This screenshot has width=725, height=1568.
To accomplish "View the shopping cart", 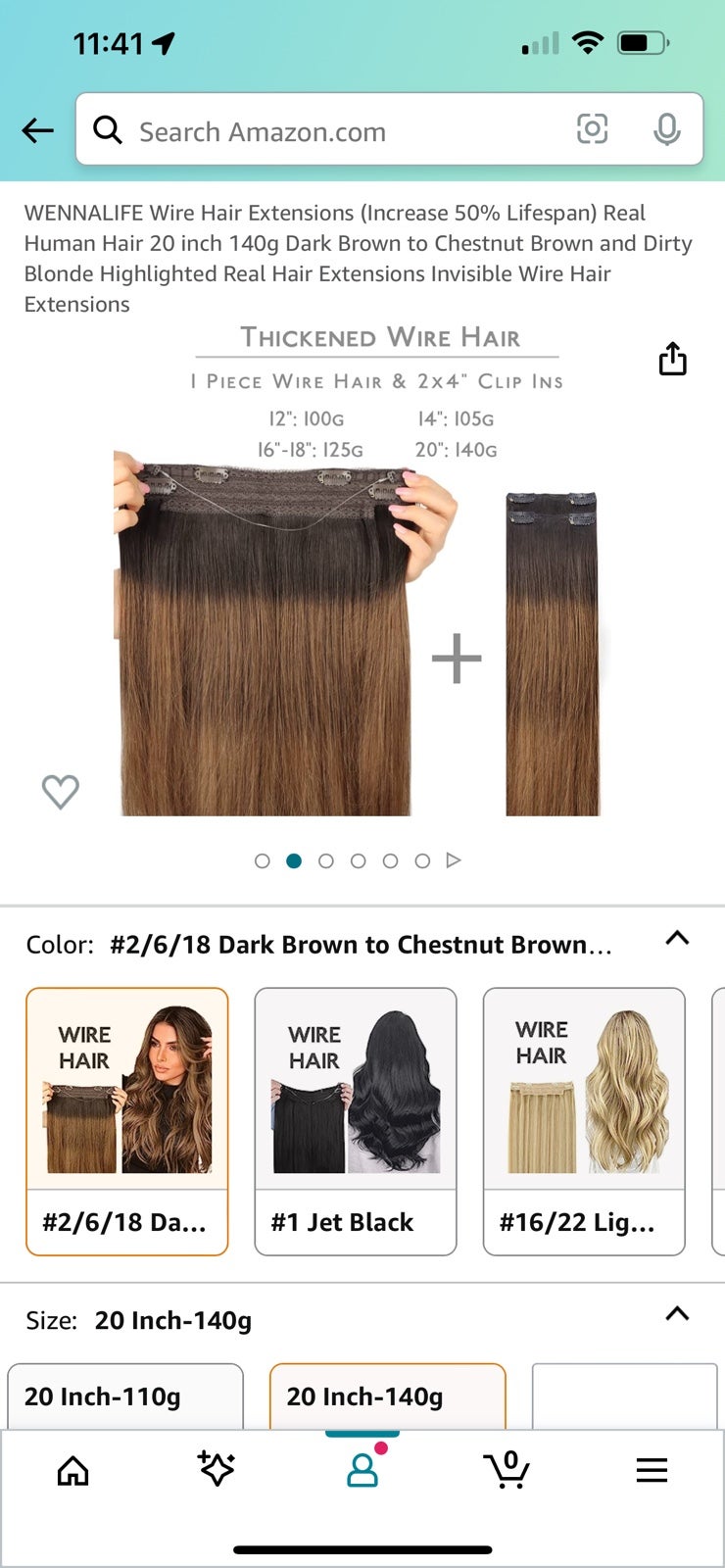I will click(507, 1469).
